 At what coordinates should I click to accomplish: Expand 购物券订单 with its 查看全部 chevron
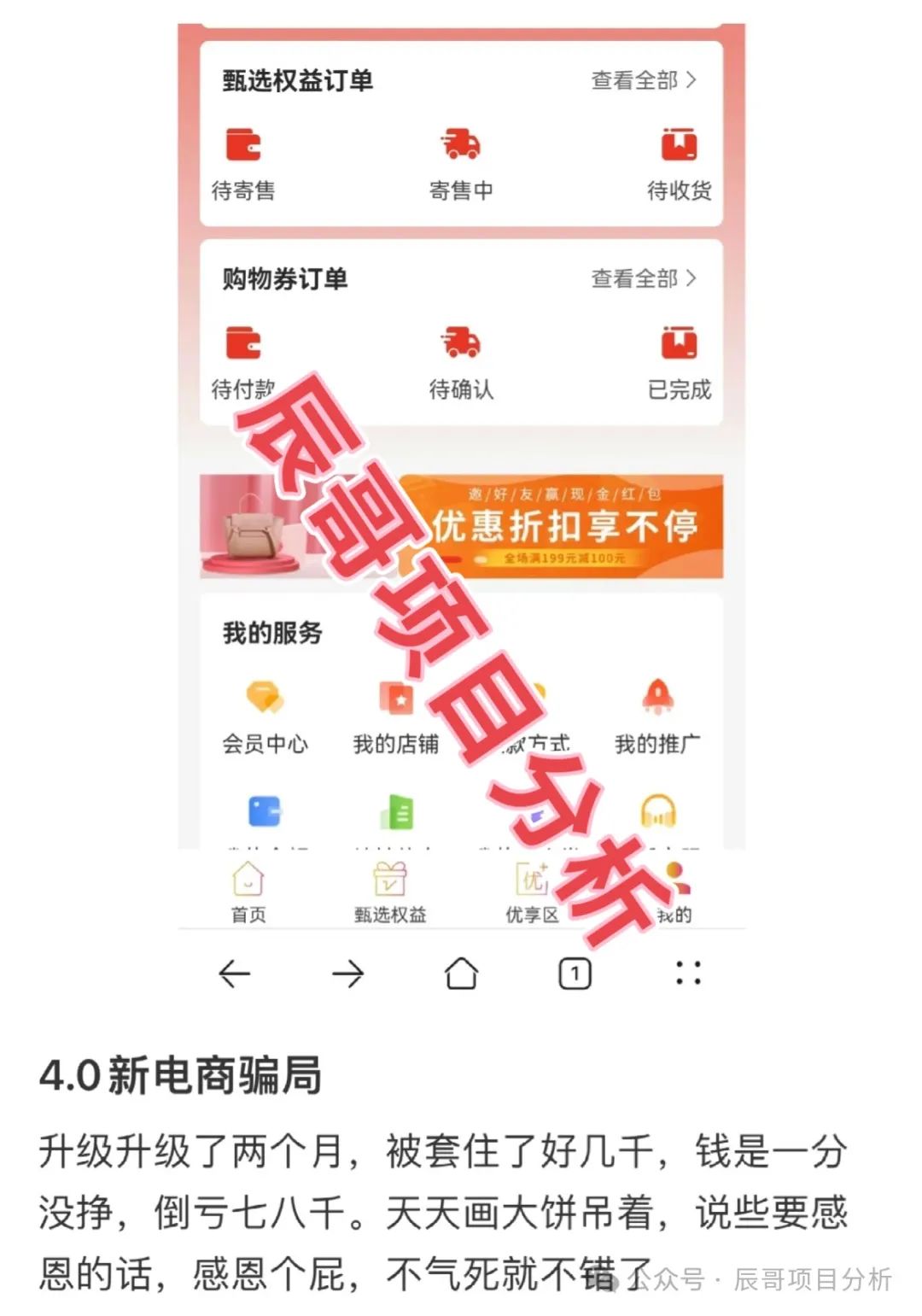643,278
